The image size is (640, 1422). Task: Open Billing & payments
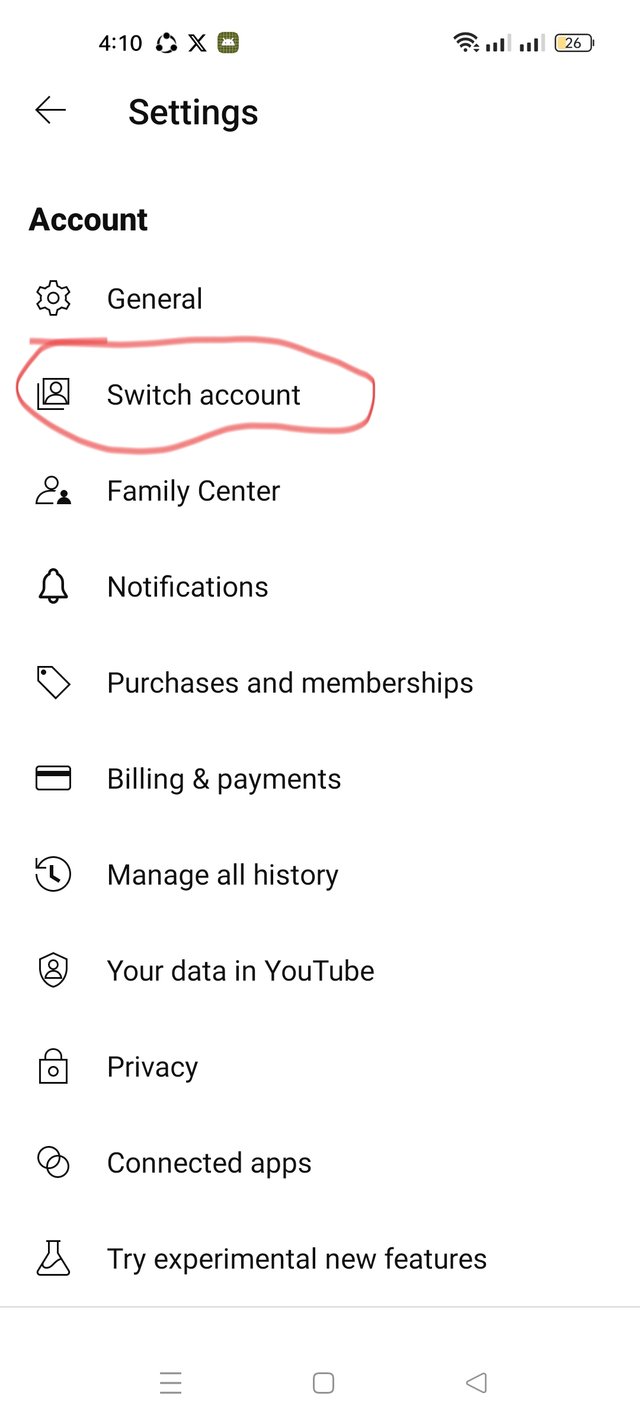pos(224,779)
